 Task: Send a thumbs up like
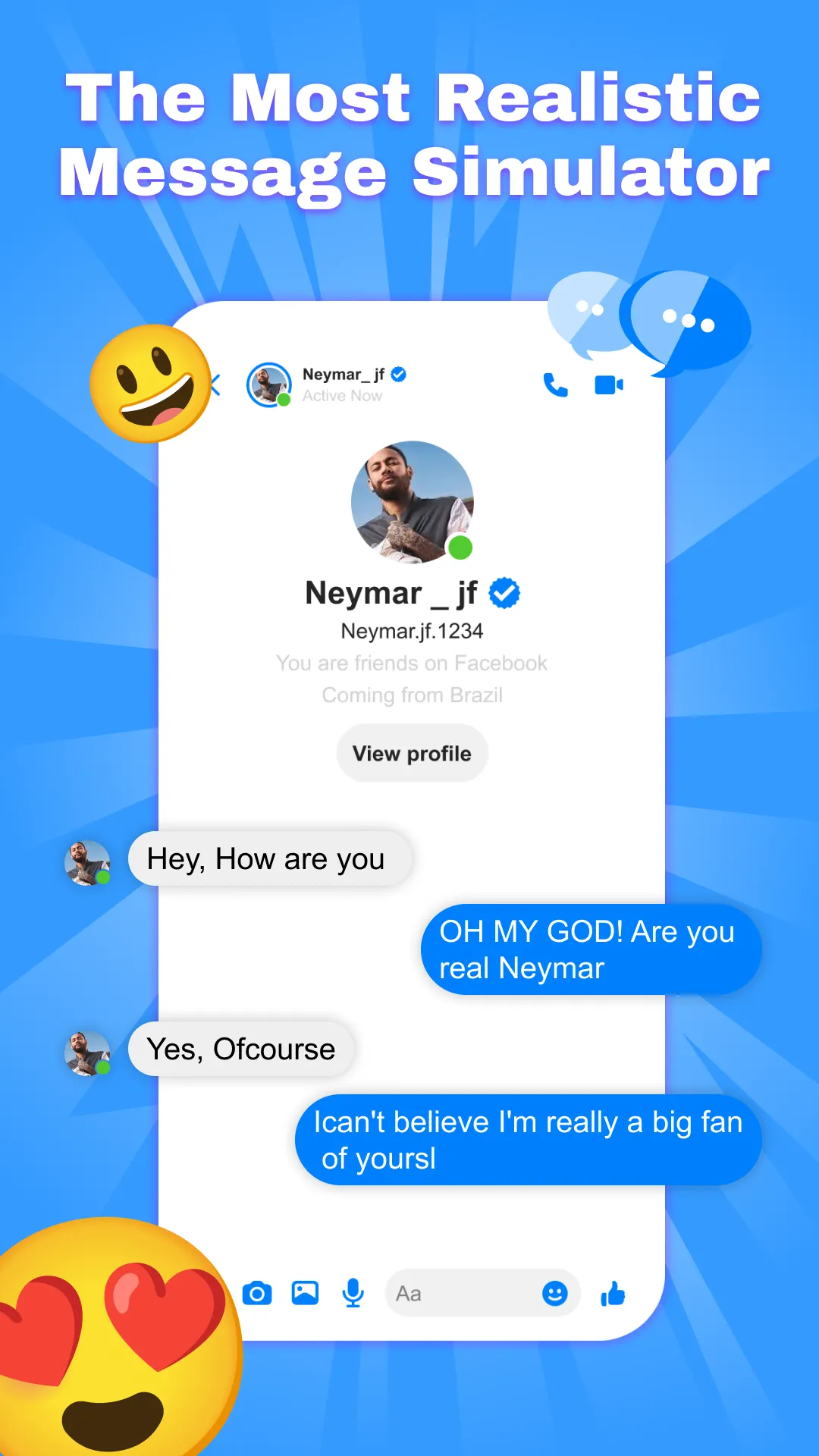(x=611, y=1294)
